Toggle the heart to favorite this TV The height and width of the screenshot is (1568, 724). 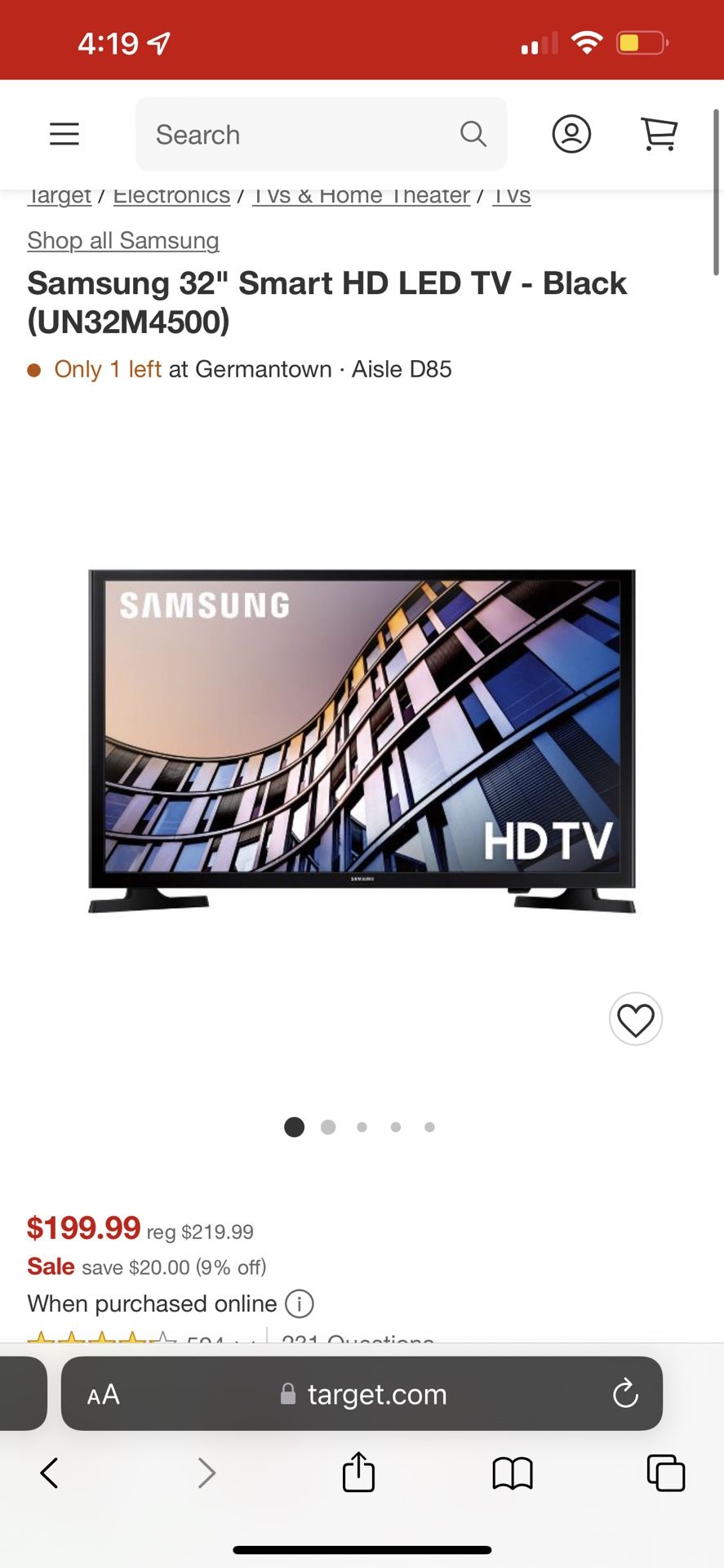pyautogui.click(x=636, y=1019)
